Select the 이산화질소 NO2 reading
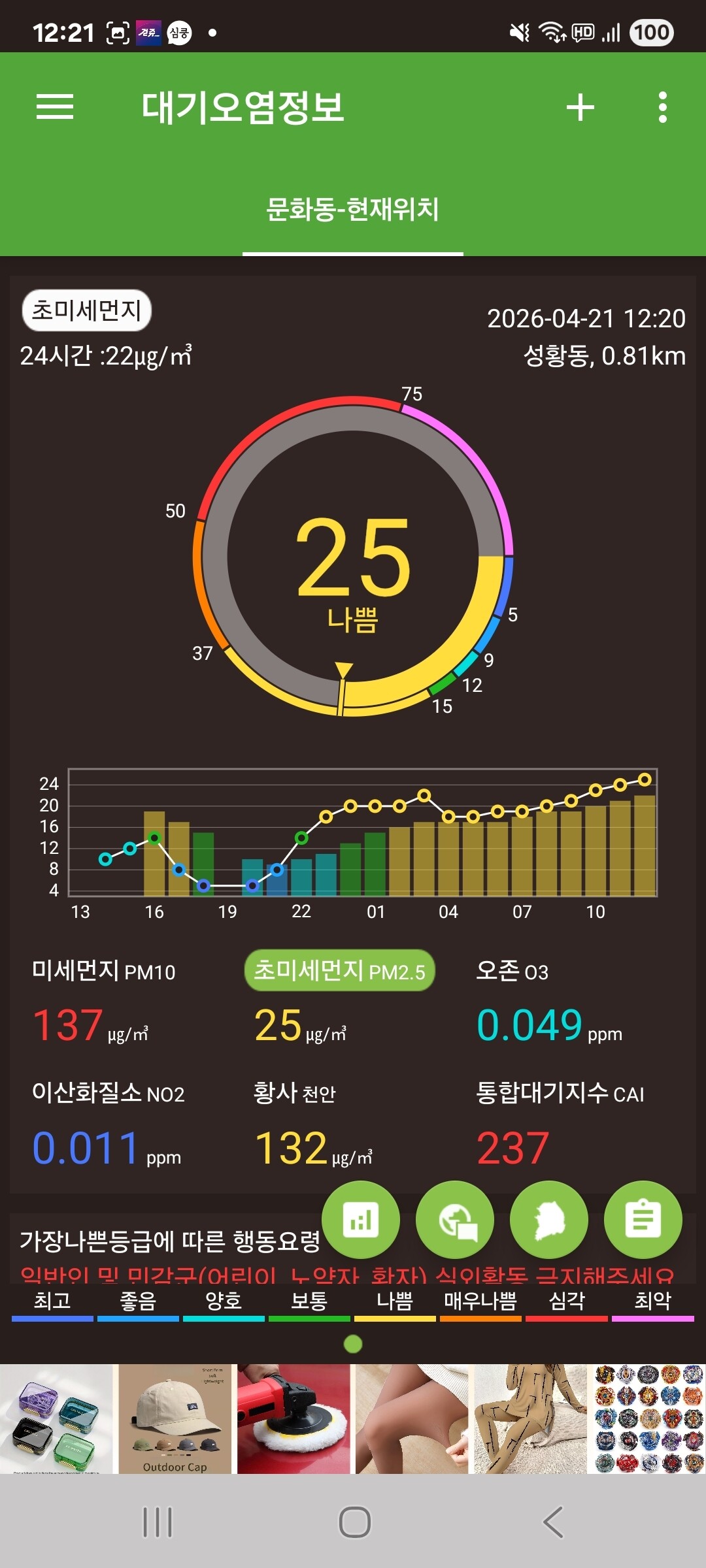 coord(109,1124)
